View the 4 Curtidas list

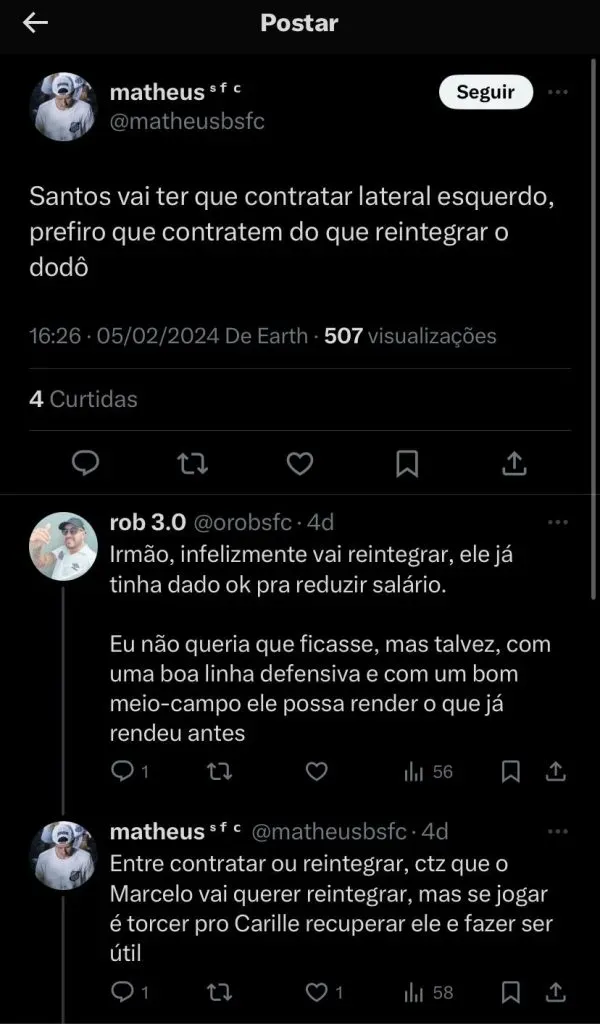pyautogui.click(x=84, y=399)
